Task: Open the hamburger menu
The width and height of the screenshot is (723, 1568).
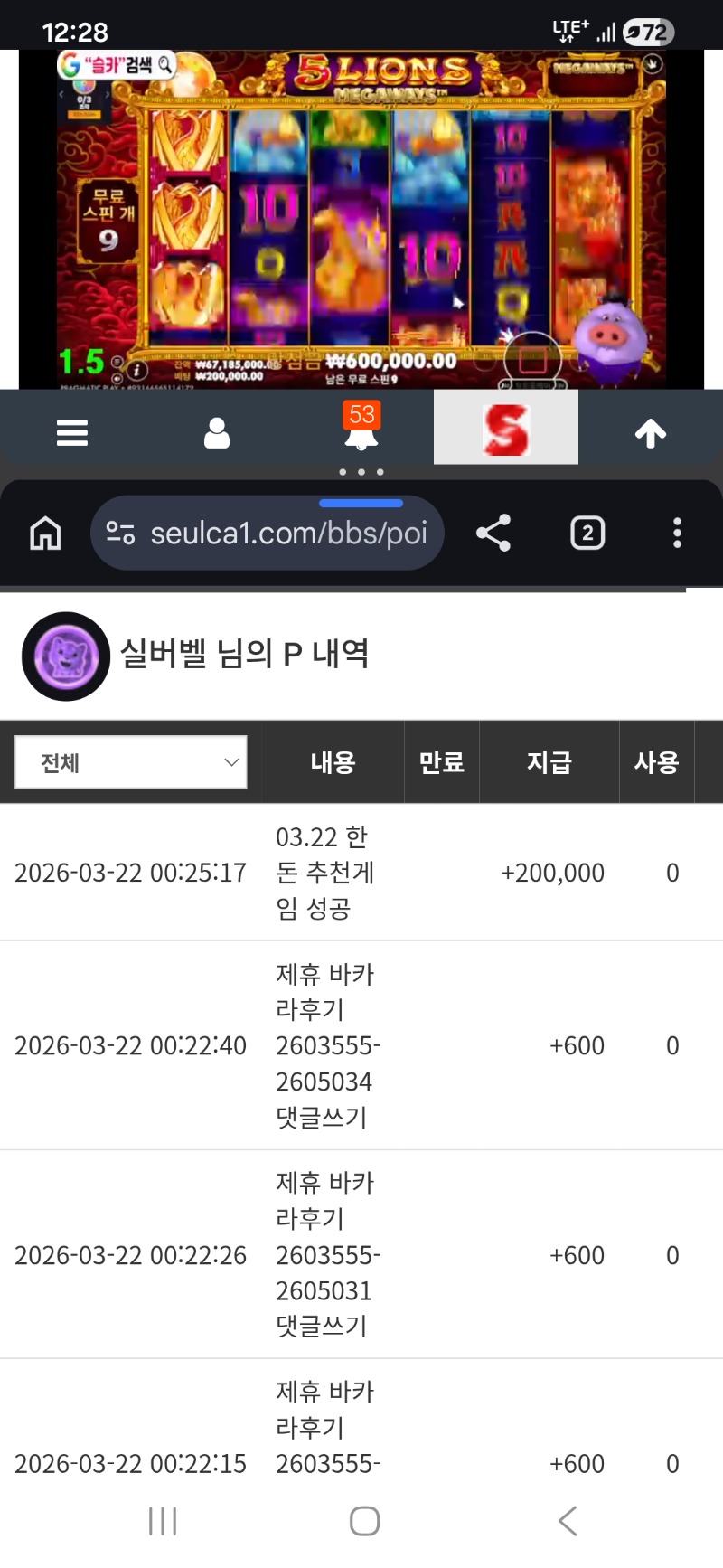Action: (72, 433)
